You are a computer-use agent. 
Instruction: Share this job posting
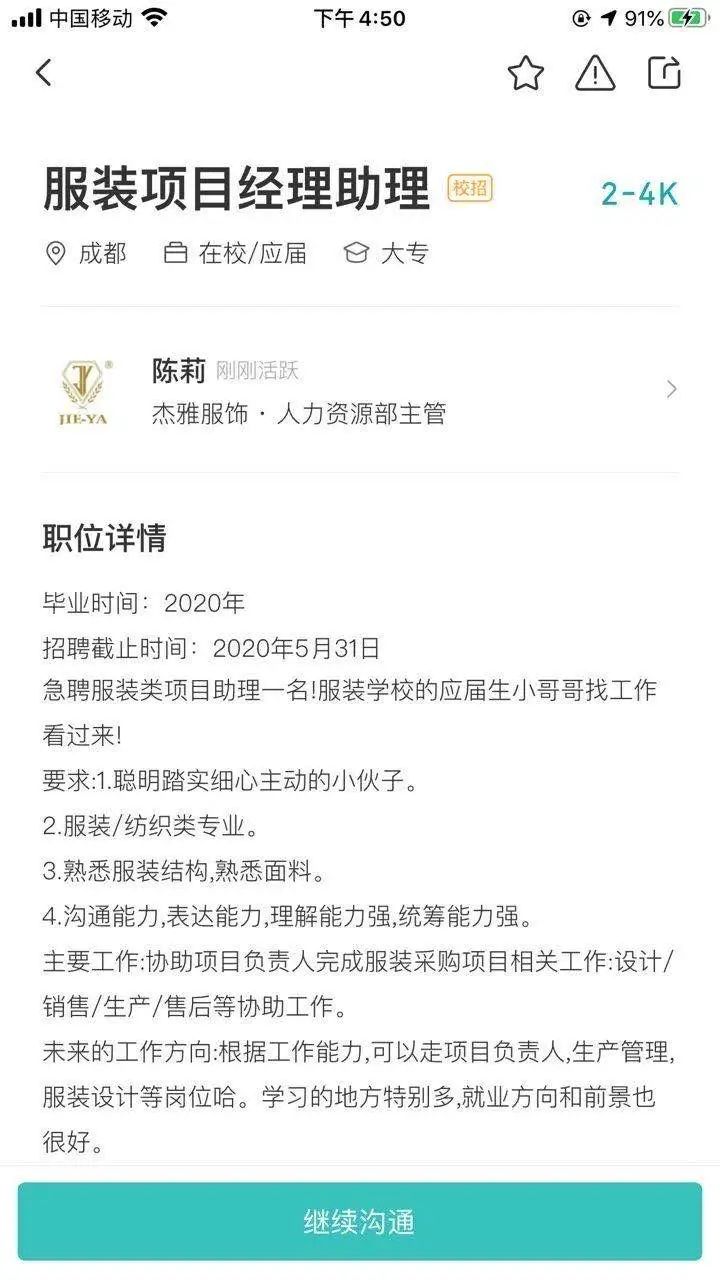coord(664,73)
